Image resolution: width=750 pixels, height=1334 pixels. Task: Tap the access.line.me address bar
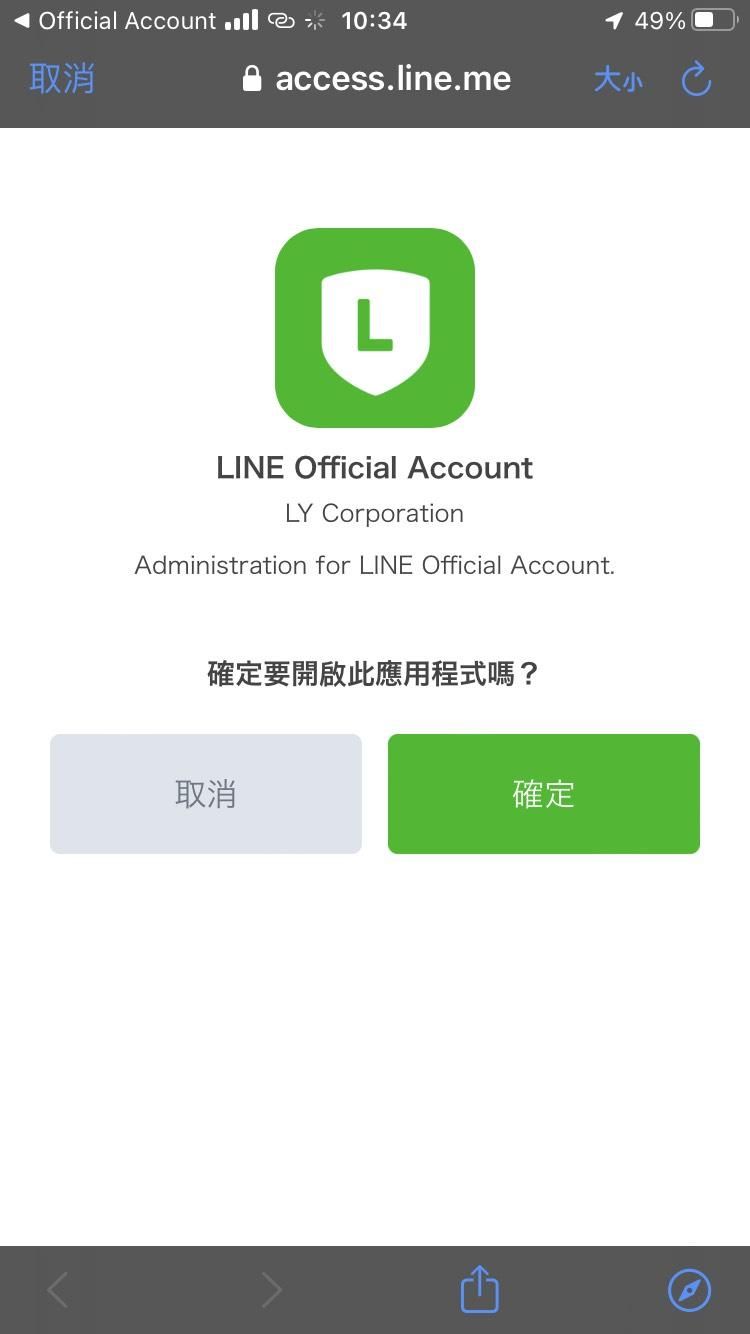[x=376, y=79]
